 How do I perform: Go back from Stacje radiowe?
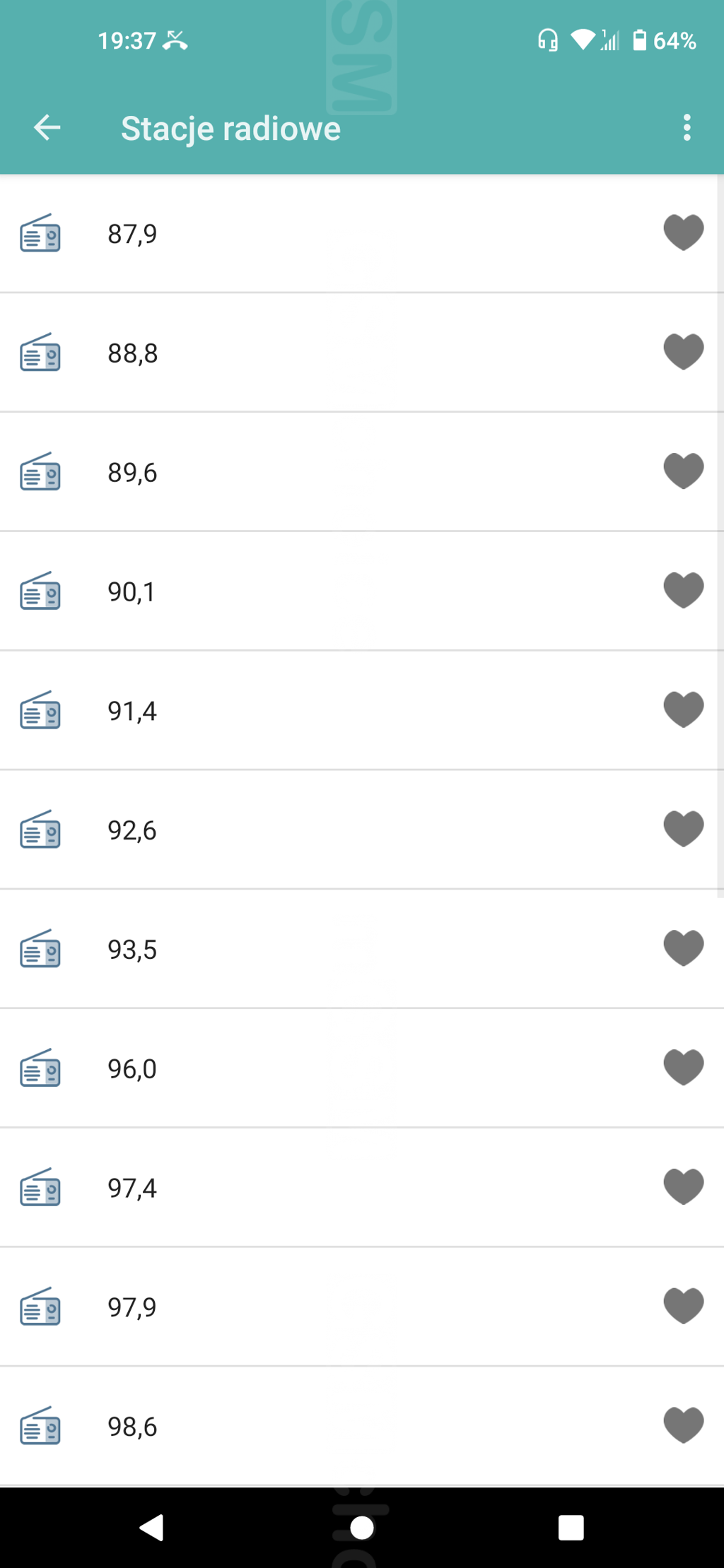pos(47,128)
